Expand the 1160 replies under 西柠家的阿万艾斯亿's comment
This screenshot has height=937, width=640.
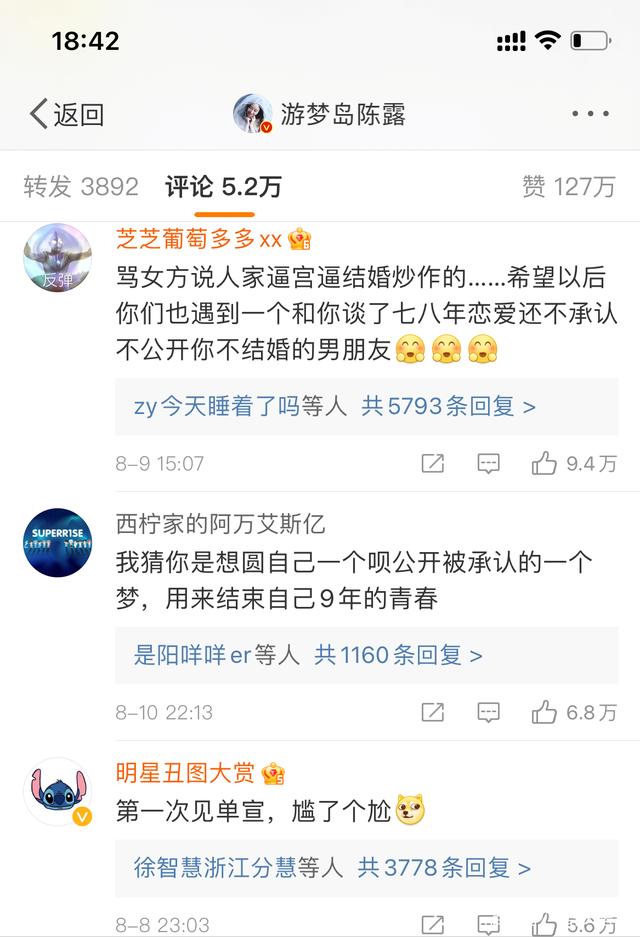[x=308, y=655]
